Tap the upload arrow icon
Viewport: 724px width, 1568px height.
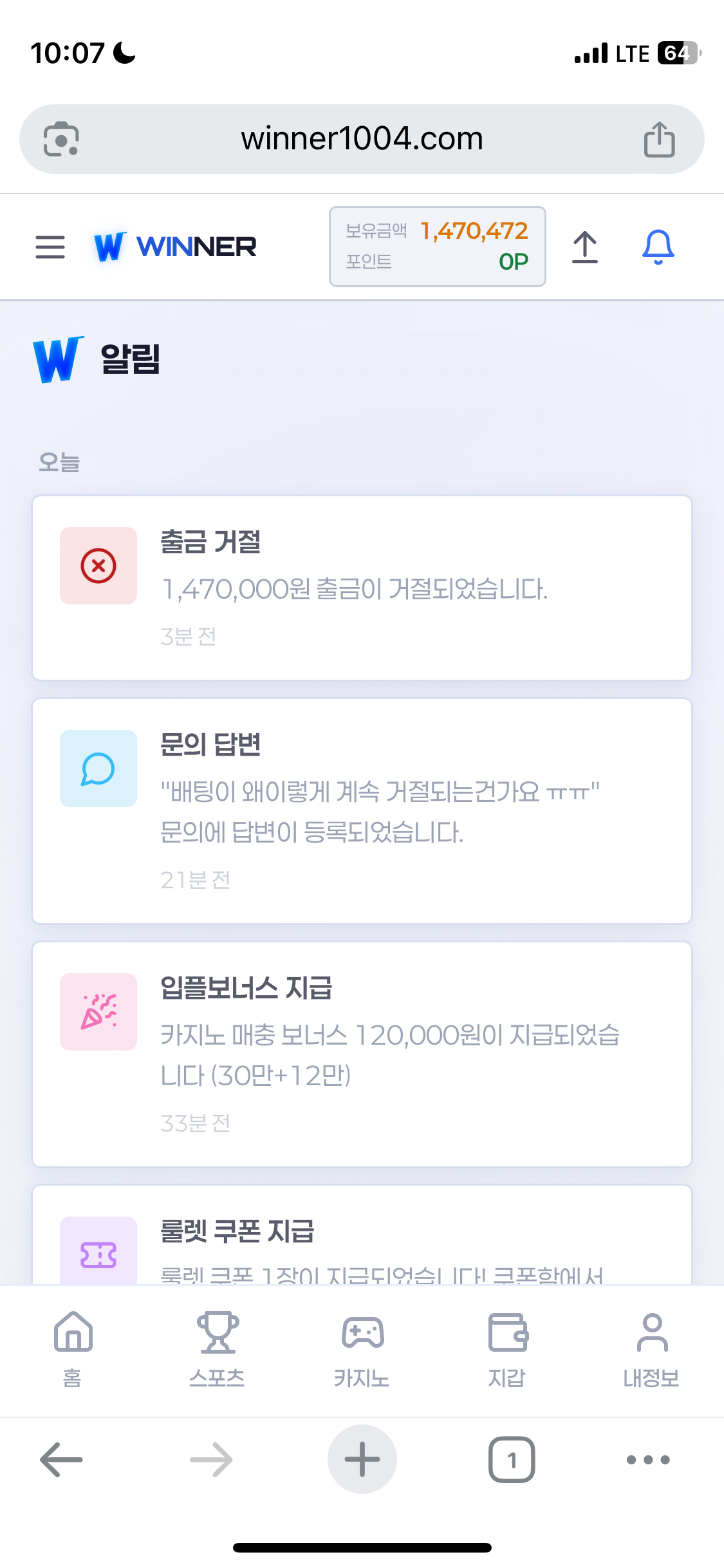(584, 247)
